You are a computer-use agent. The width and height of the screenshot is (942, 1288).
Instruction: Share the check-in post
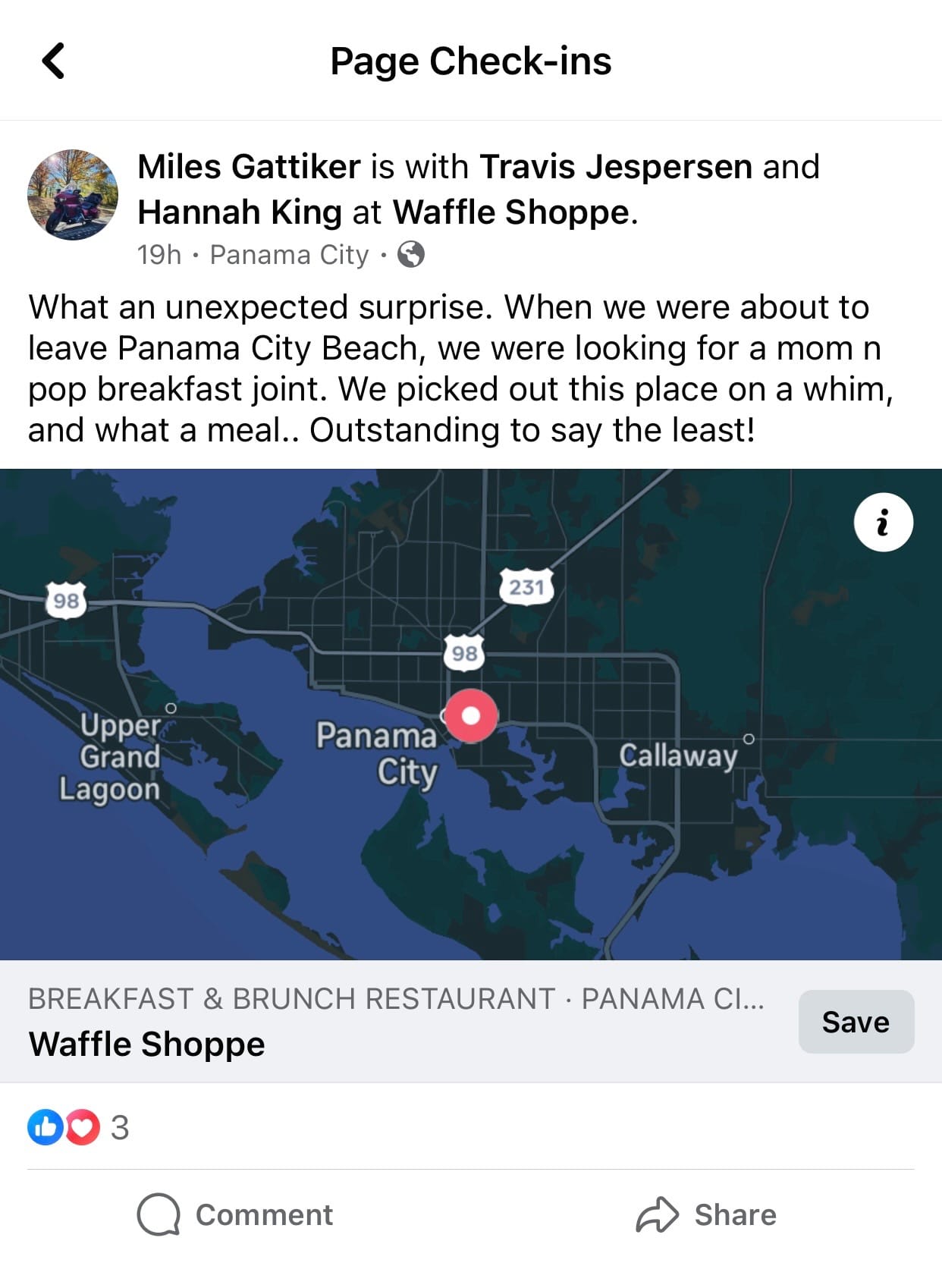tap(706, 1214)
